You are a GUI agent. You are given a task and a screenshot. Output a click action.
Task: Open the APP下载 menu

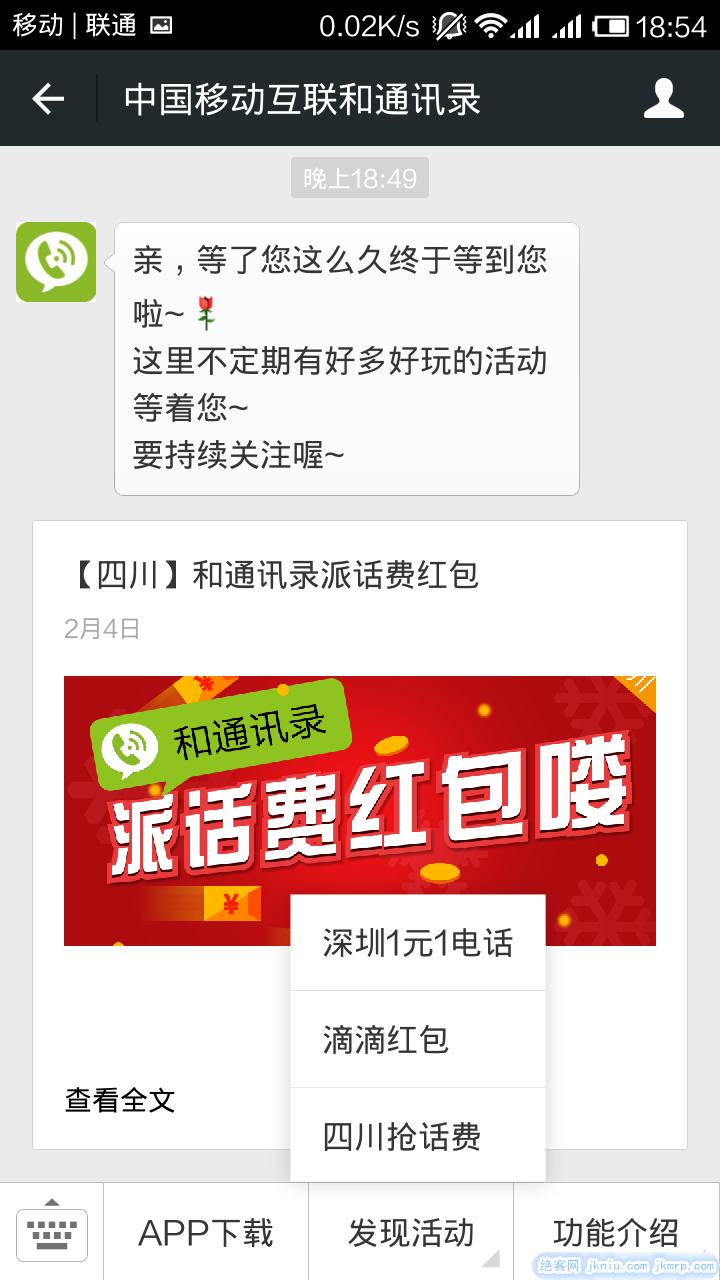206,1233
